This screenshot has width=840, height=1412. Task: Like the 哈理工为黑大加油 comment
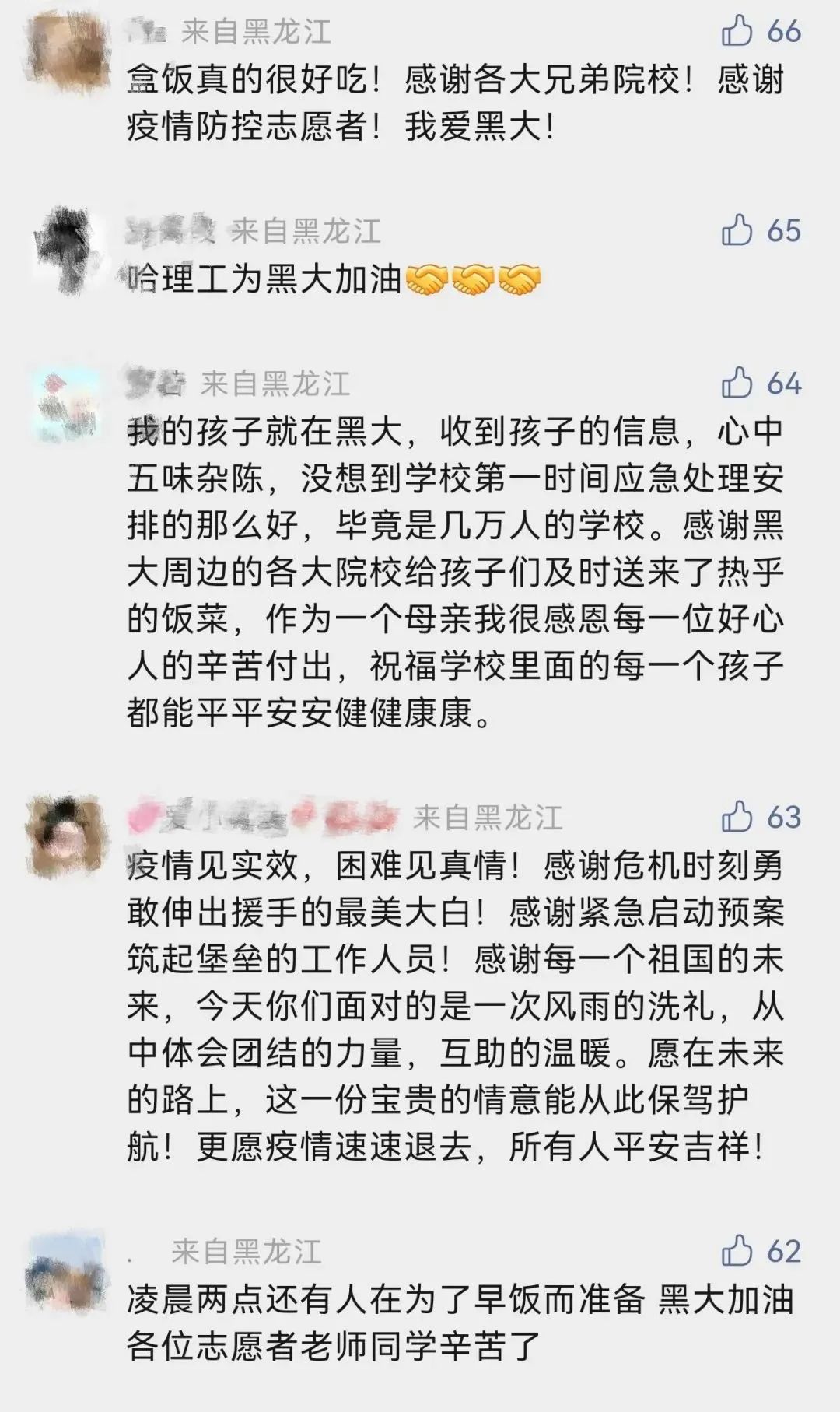[x=737, y=230]
